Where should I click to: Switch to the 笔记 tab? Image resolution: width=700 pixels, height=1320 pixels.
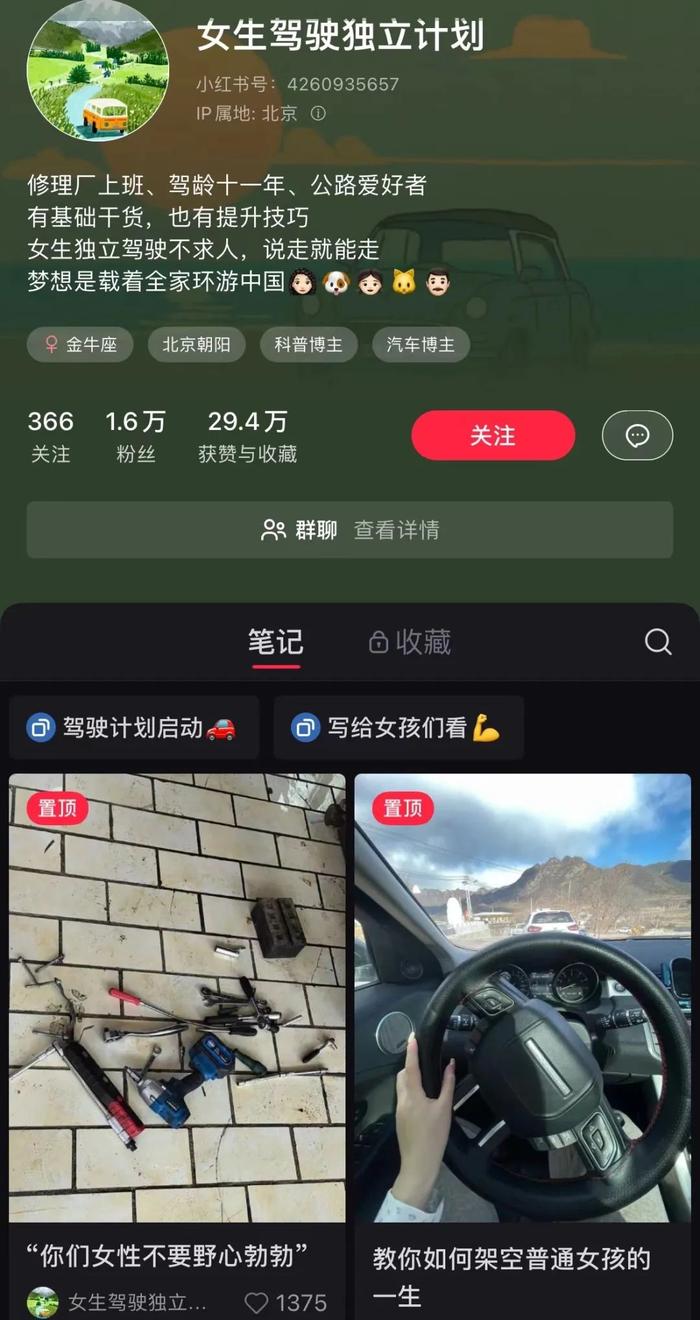(275, 642)
